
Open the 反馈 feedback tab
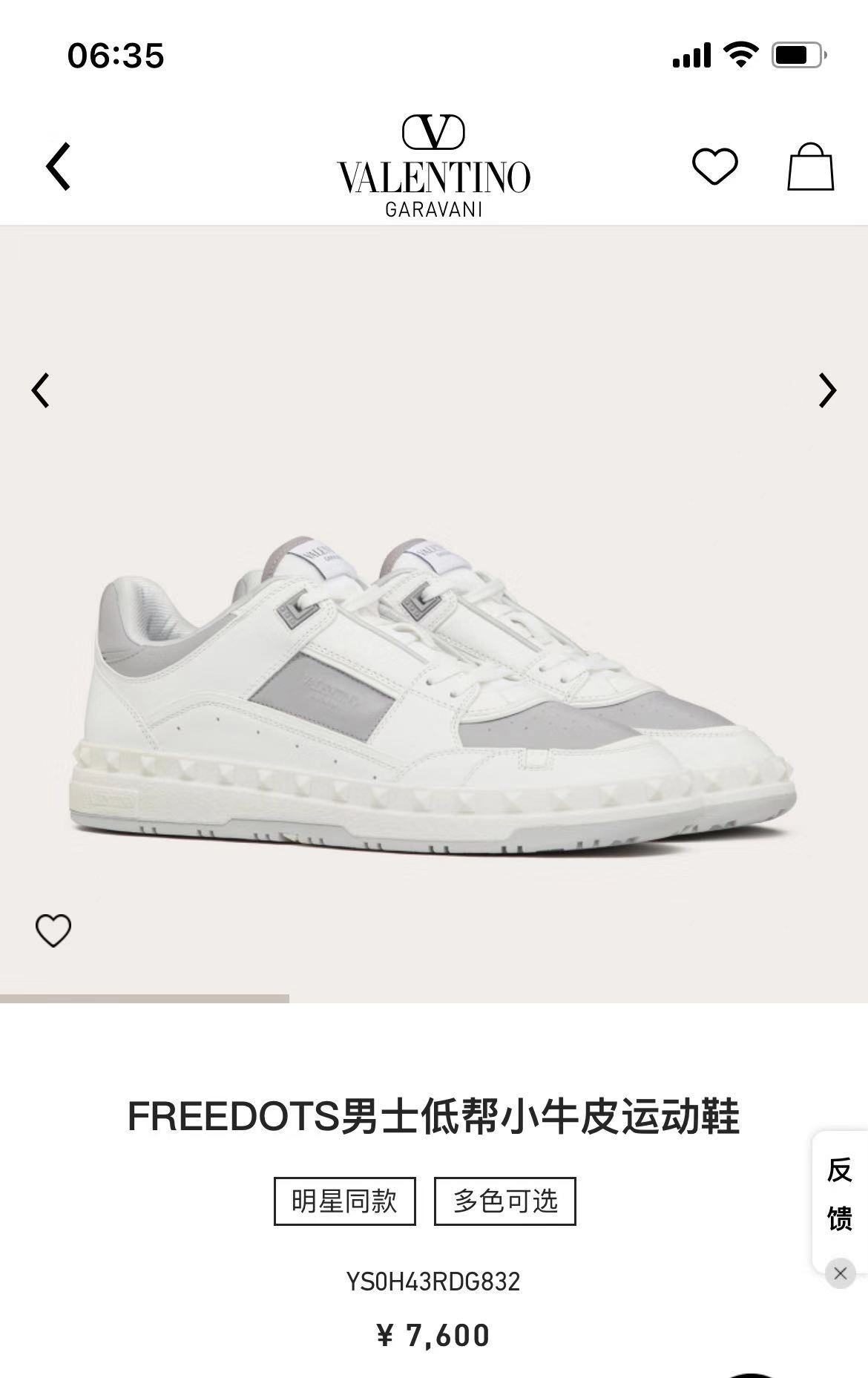click(840, 1195)
